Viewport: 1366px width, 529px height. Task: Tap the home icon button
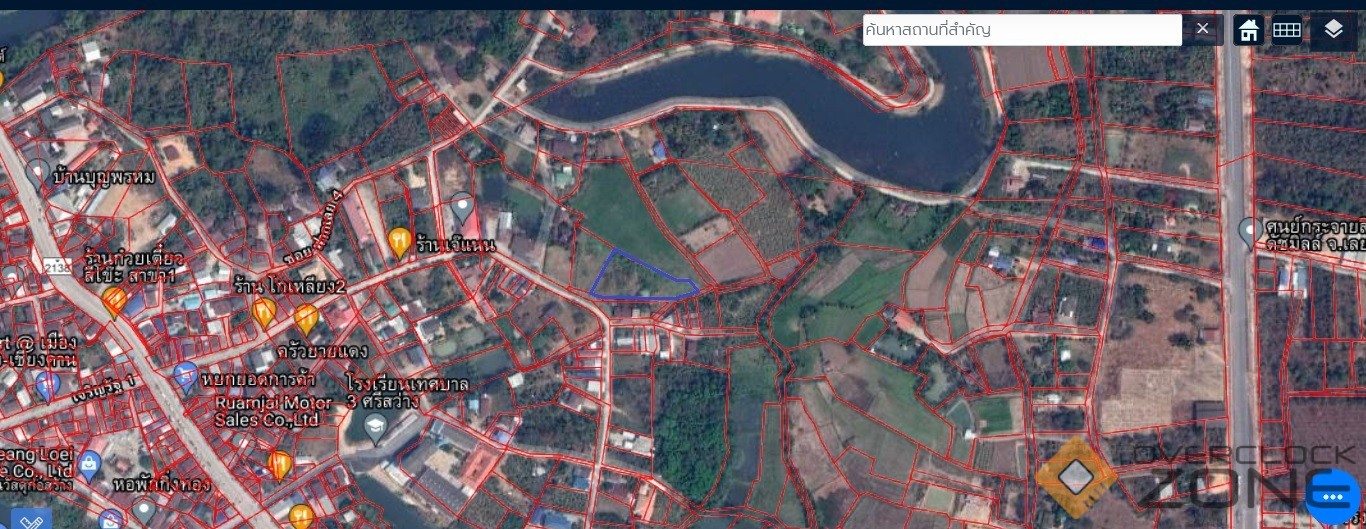point(1248,30)
